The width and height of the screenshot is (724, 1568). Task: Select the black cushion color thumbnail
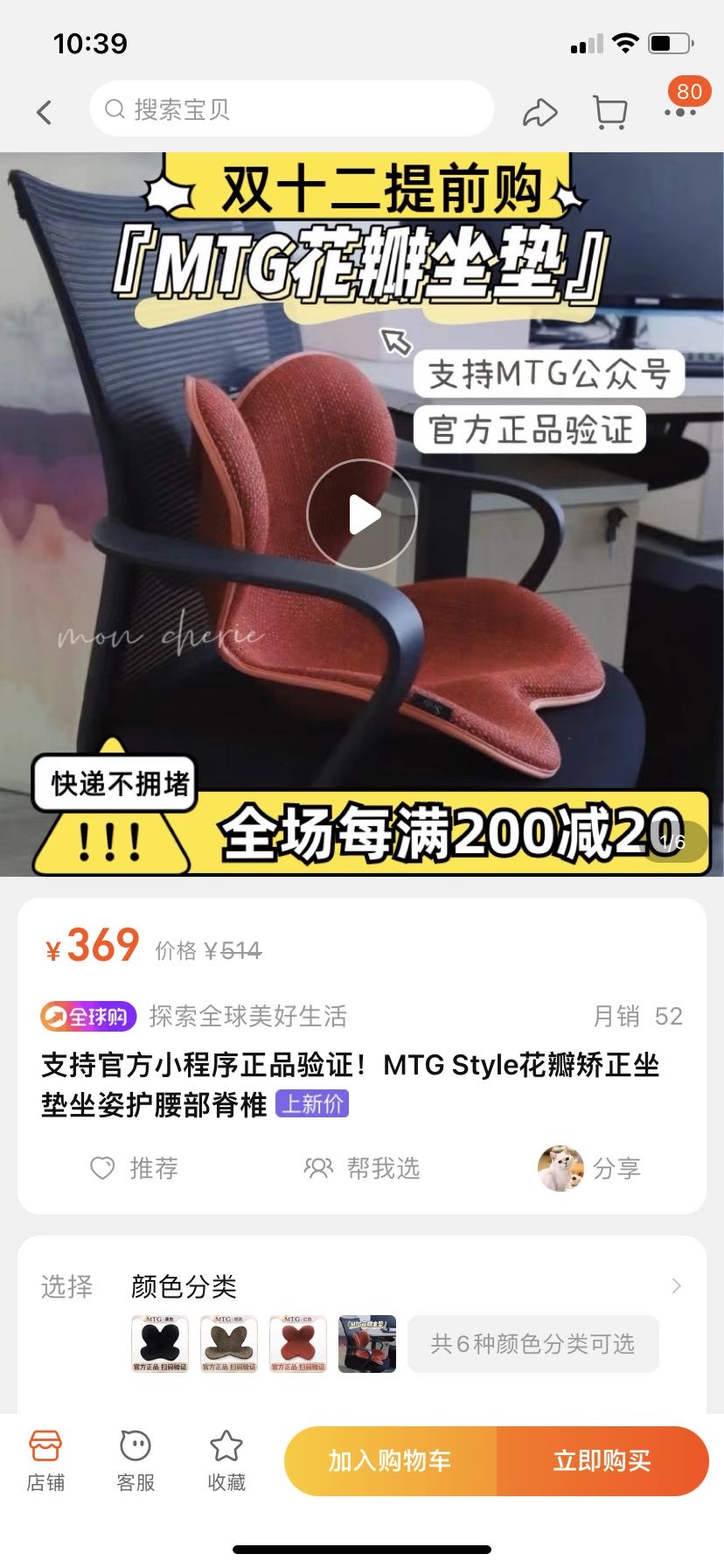click(x=157, y=1345)
